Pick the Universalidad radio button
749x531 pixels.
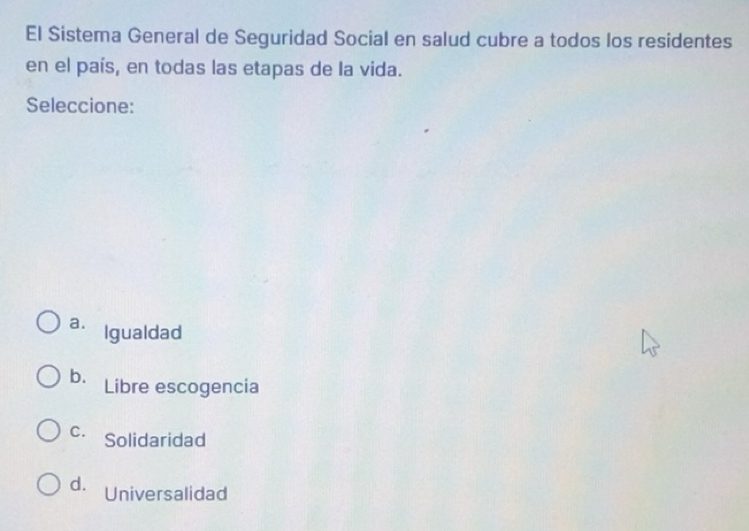pyautogui.click(x=48, y=486)
